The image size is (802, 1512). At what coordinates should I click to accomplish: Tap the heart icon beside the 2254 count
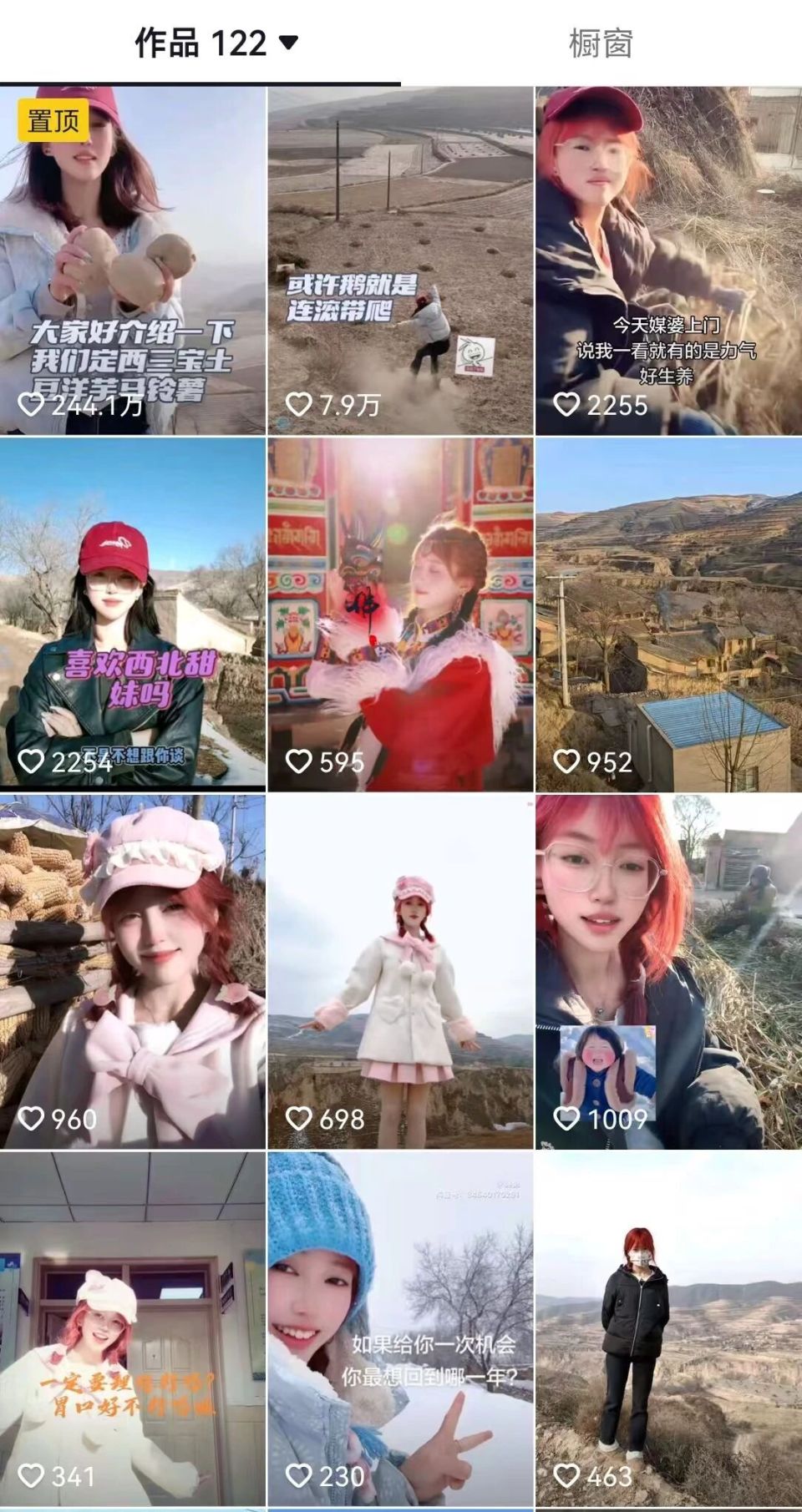pos(33,761)
